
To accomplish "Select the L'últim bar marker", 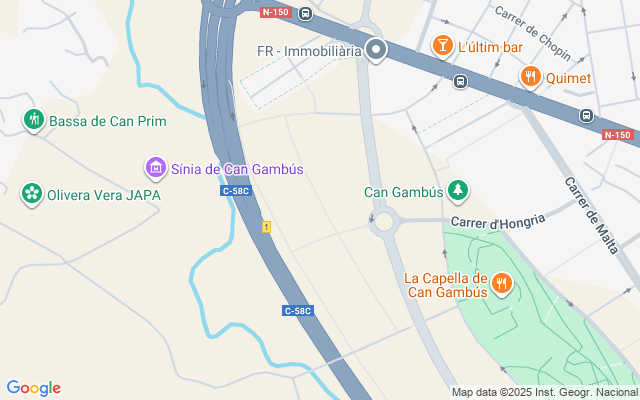I will tap(442, 46).
